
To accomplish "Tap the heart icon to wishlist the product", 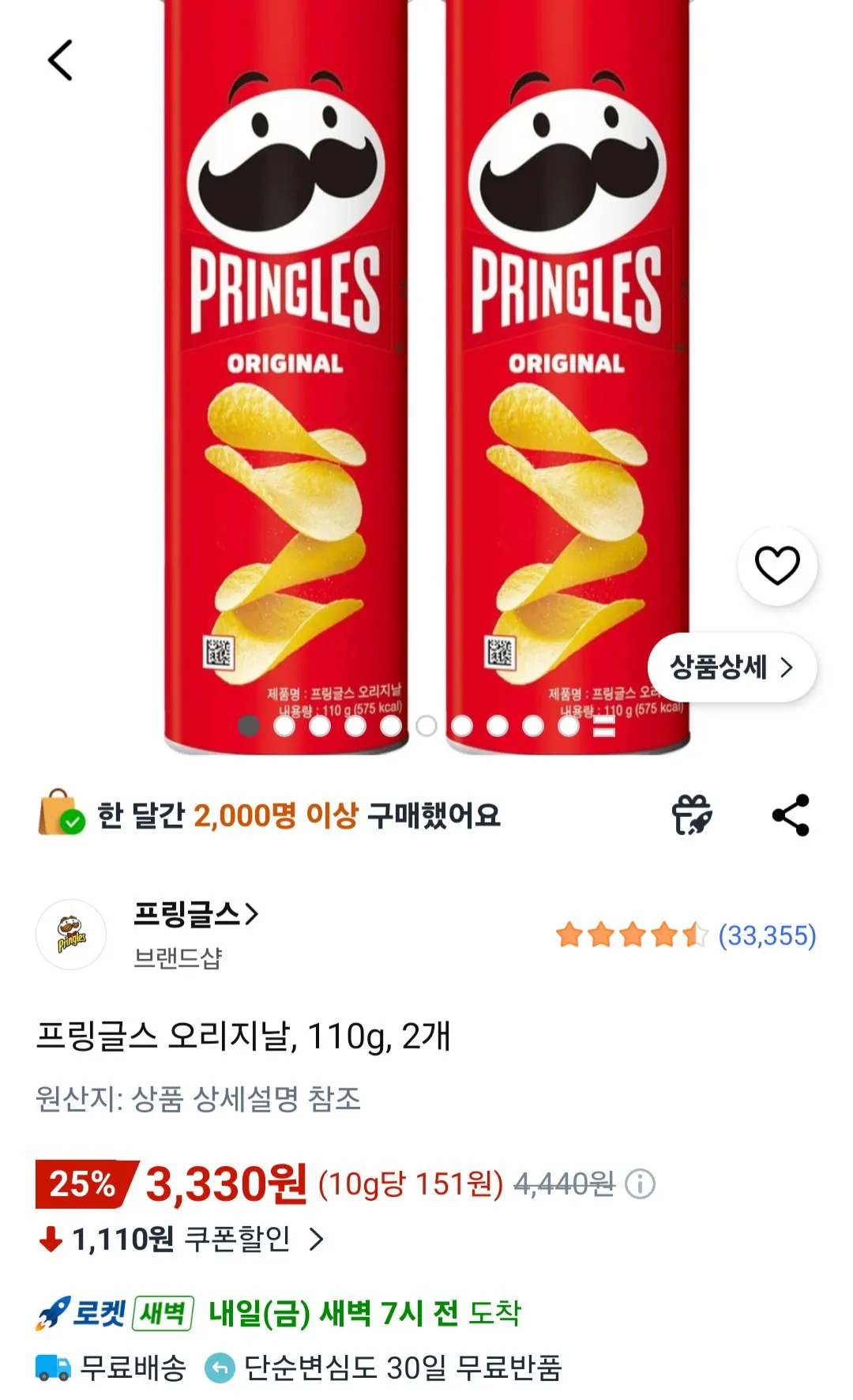I will tap(778, 566).
